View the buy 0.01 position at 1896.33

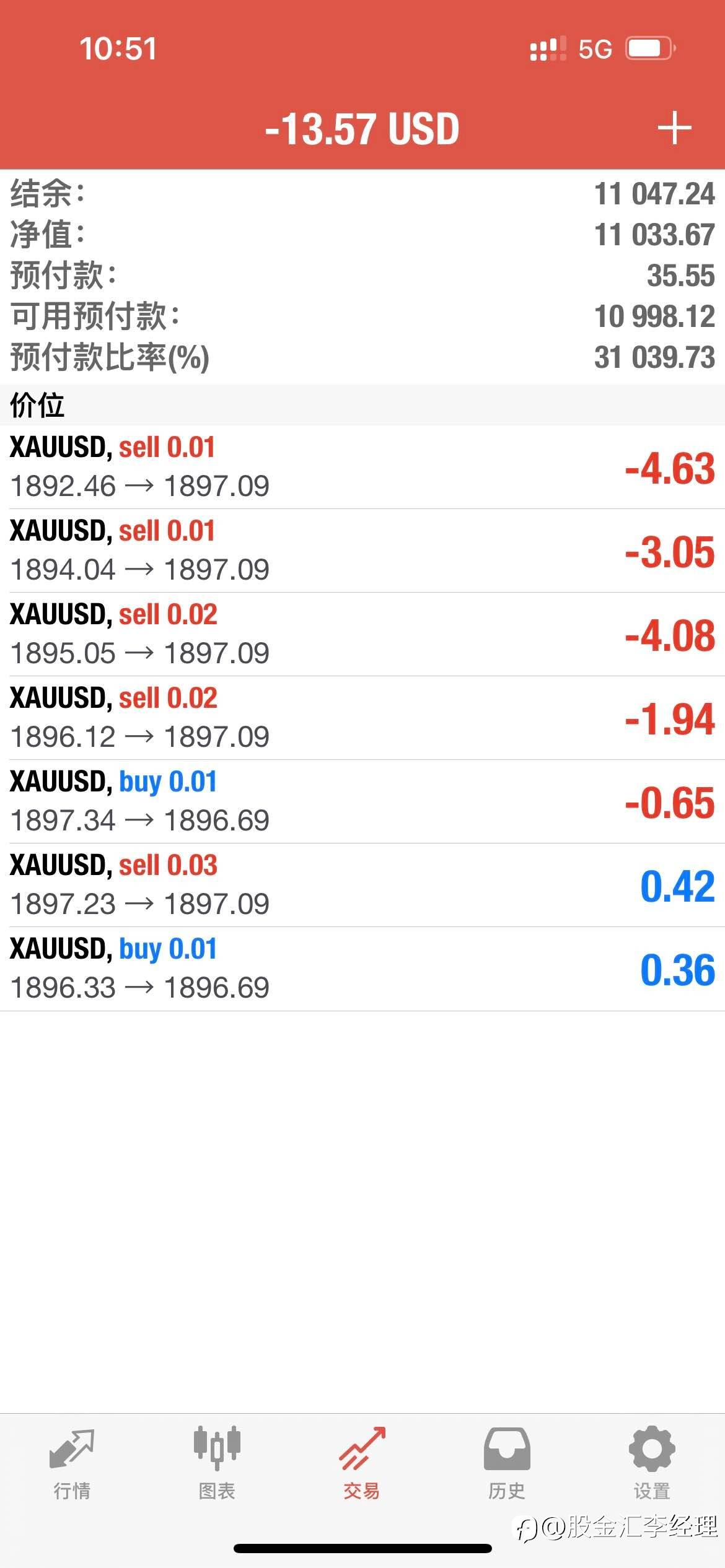362,969
